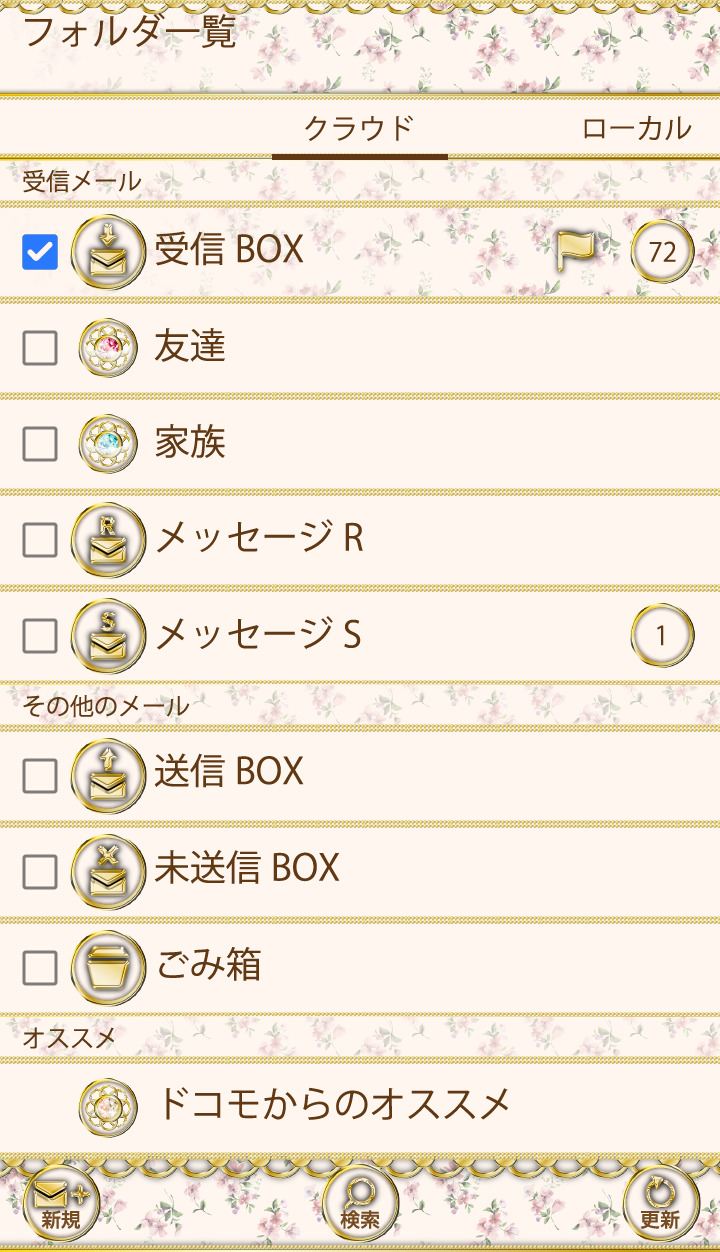The height and width of the screenshot is (1252, 720).
Task: Open the ごみ箱 trash folder
Action: pyautogui.click(x=208, y=965)
